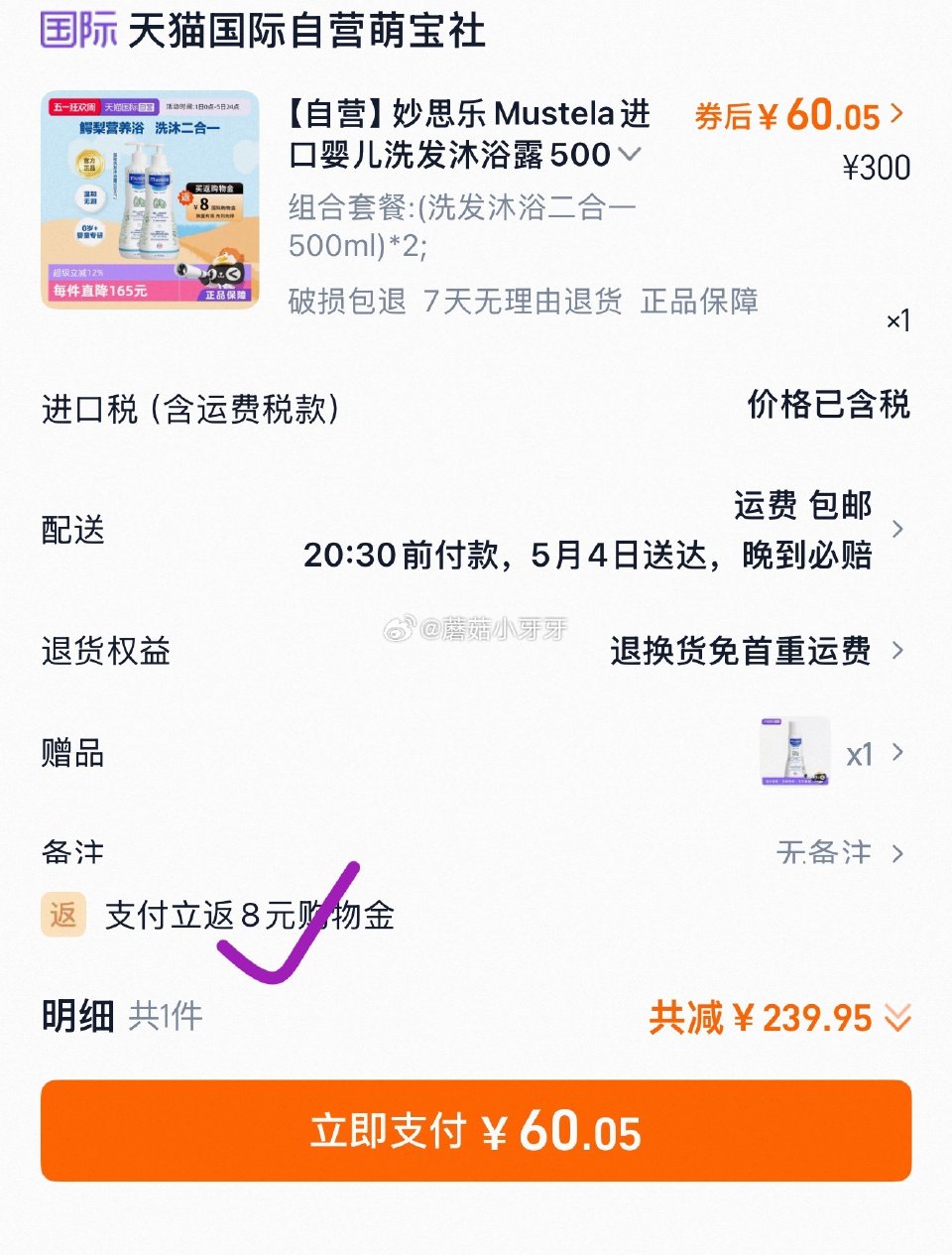Expand the product title with down arrow
This screenshot has width=952, height=1255.
click(x=629, y=156)
